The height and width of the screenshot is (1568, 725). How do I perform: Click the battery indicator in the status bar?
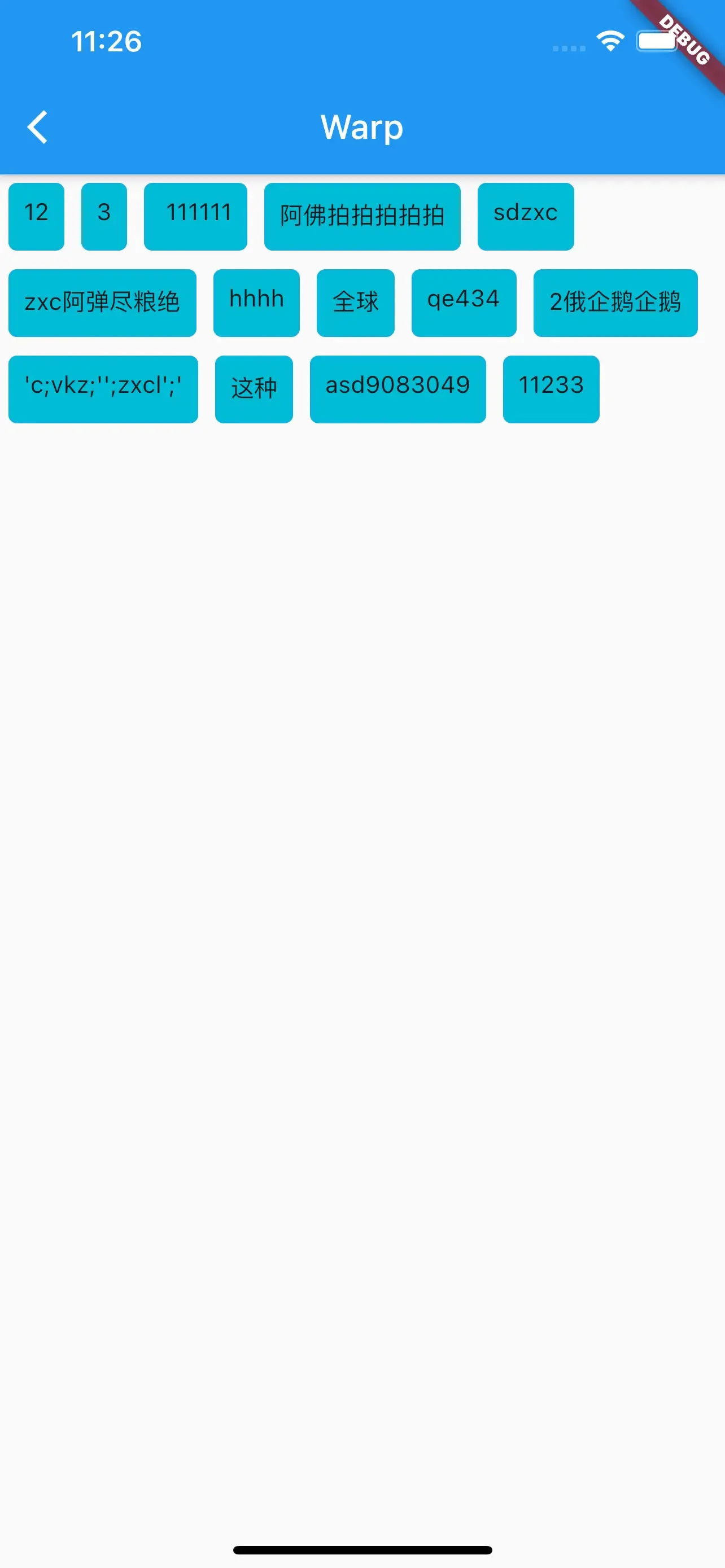[657, 41]
